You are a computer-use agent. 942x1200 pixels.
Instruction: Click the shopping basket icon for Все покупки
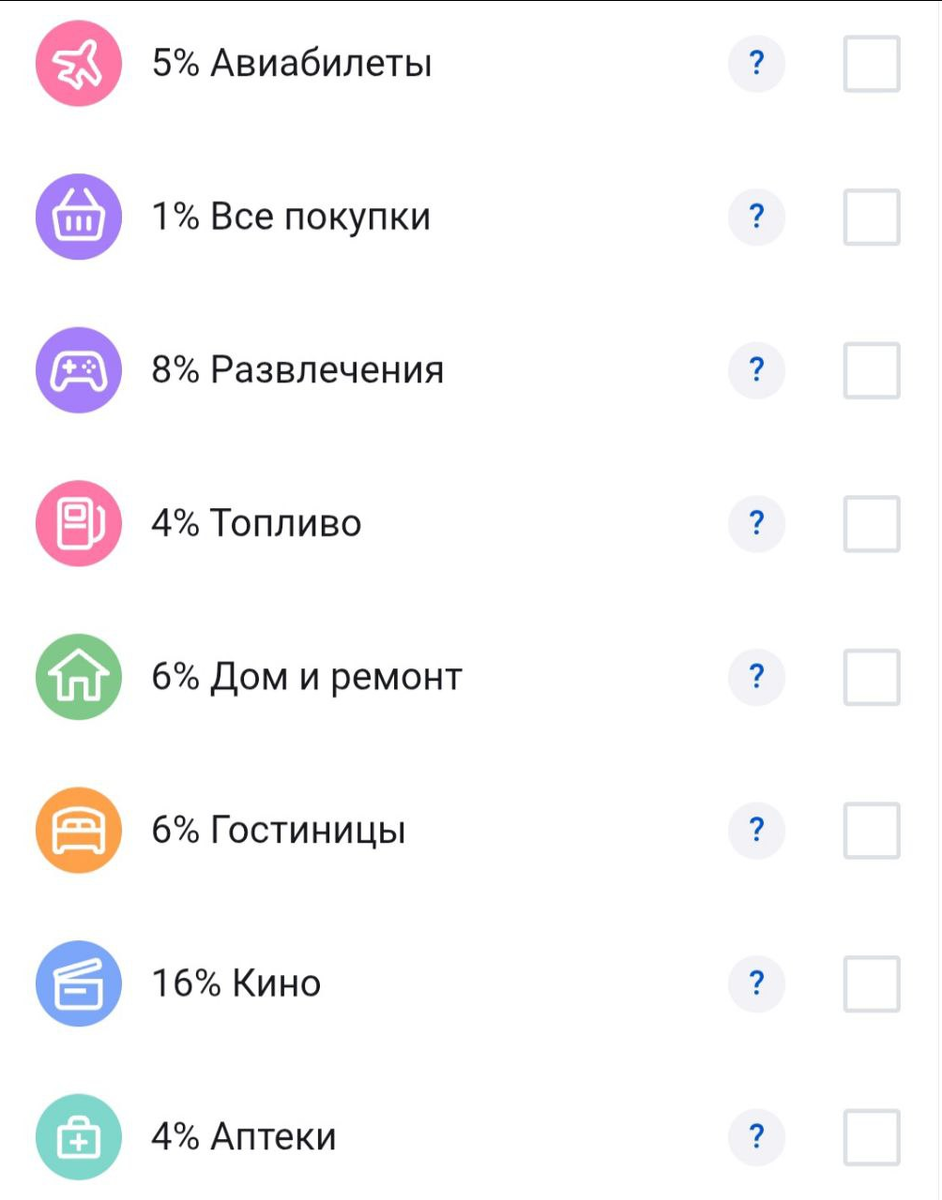(x=79, y=216)
